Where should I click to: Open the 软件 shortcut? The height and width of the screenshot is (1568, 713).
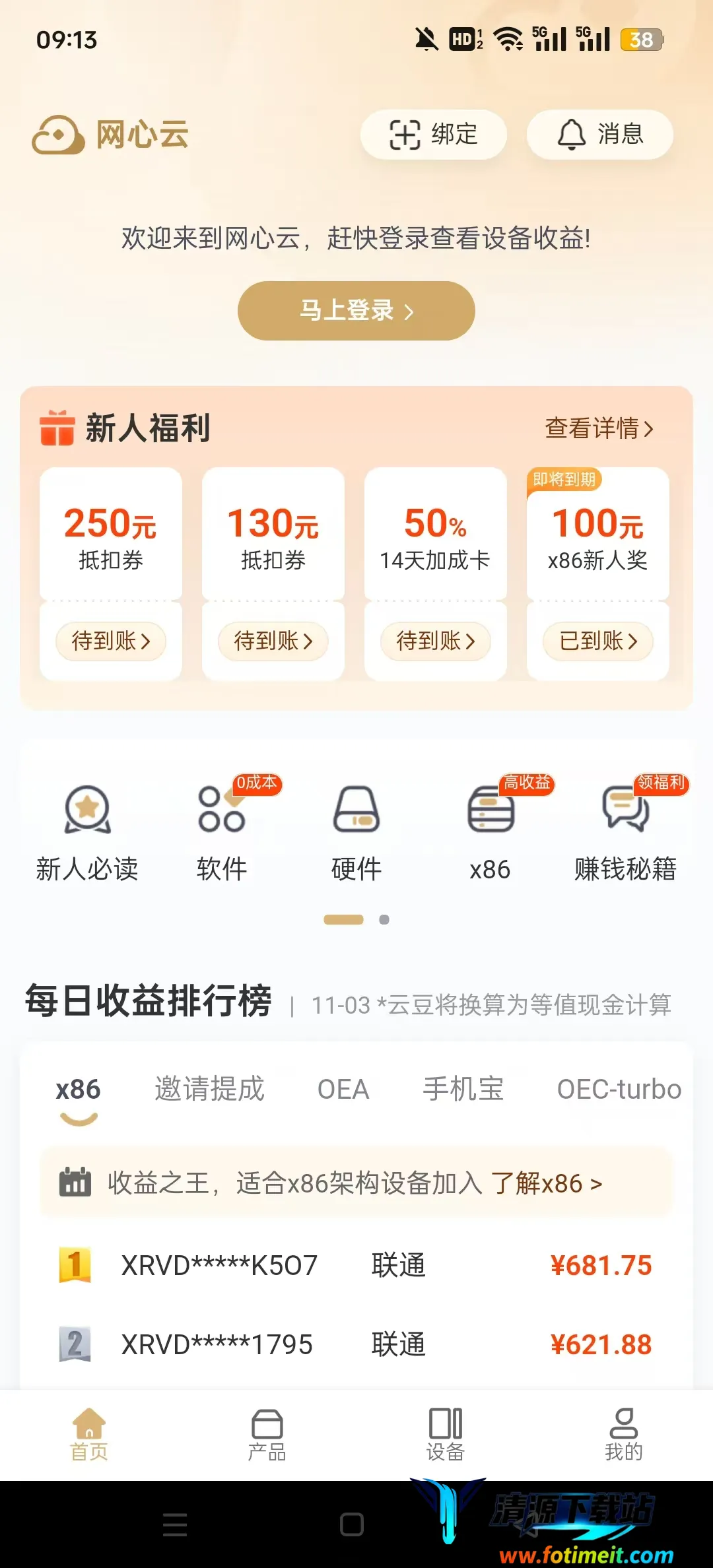coord(222,832)
